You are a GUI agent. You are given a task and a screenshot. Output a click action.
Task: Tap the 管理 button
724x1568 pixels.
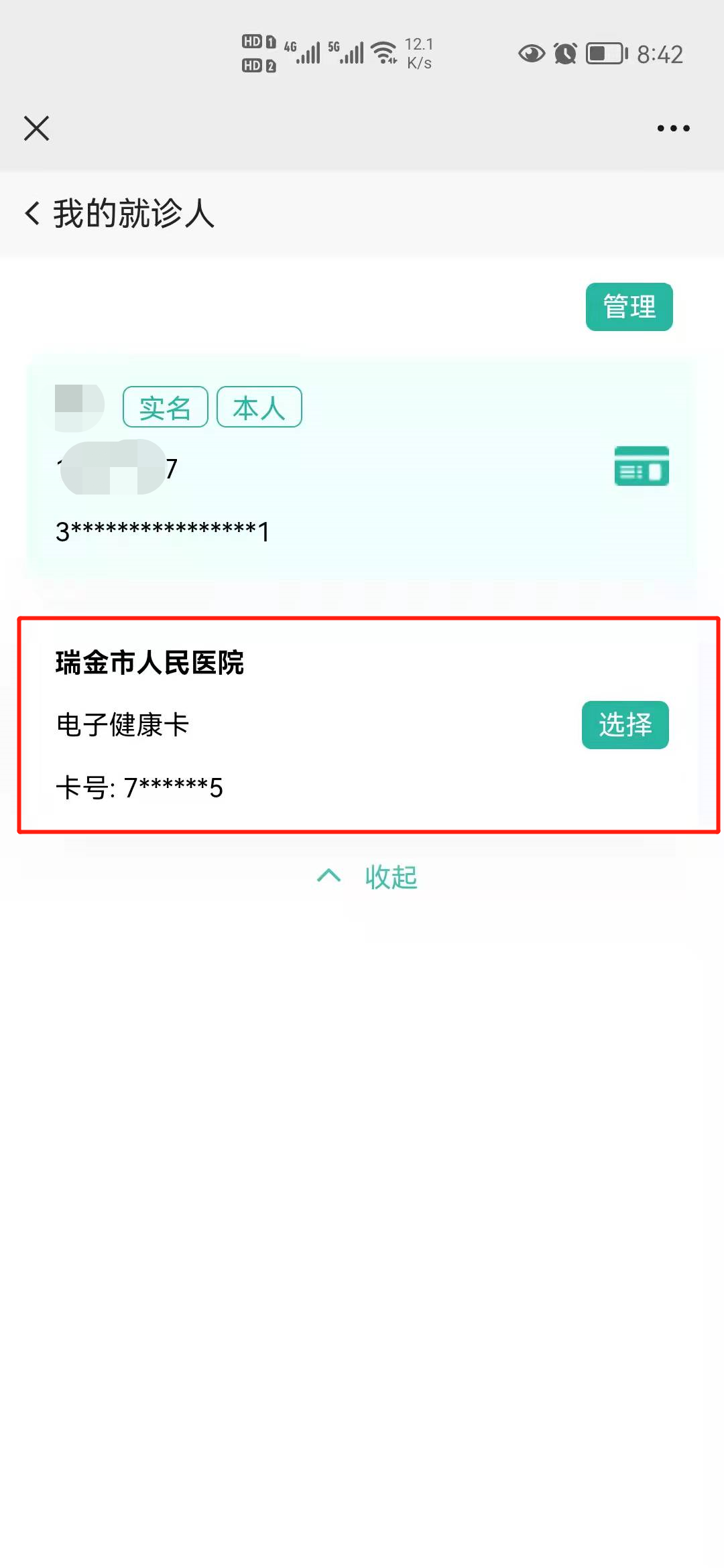point(629,307)
